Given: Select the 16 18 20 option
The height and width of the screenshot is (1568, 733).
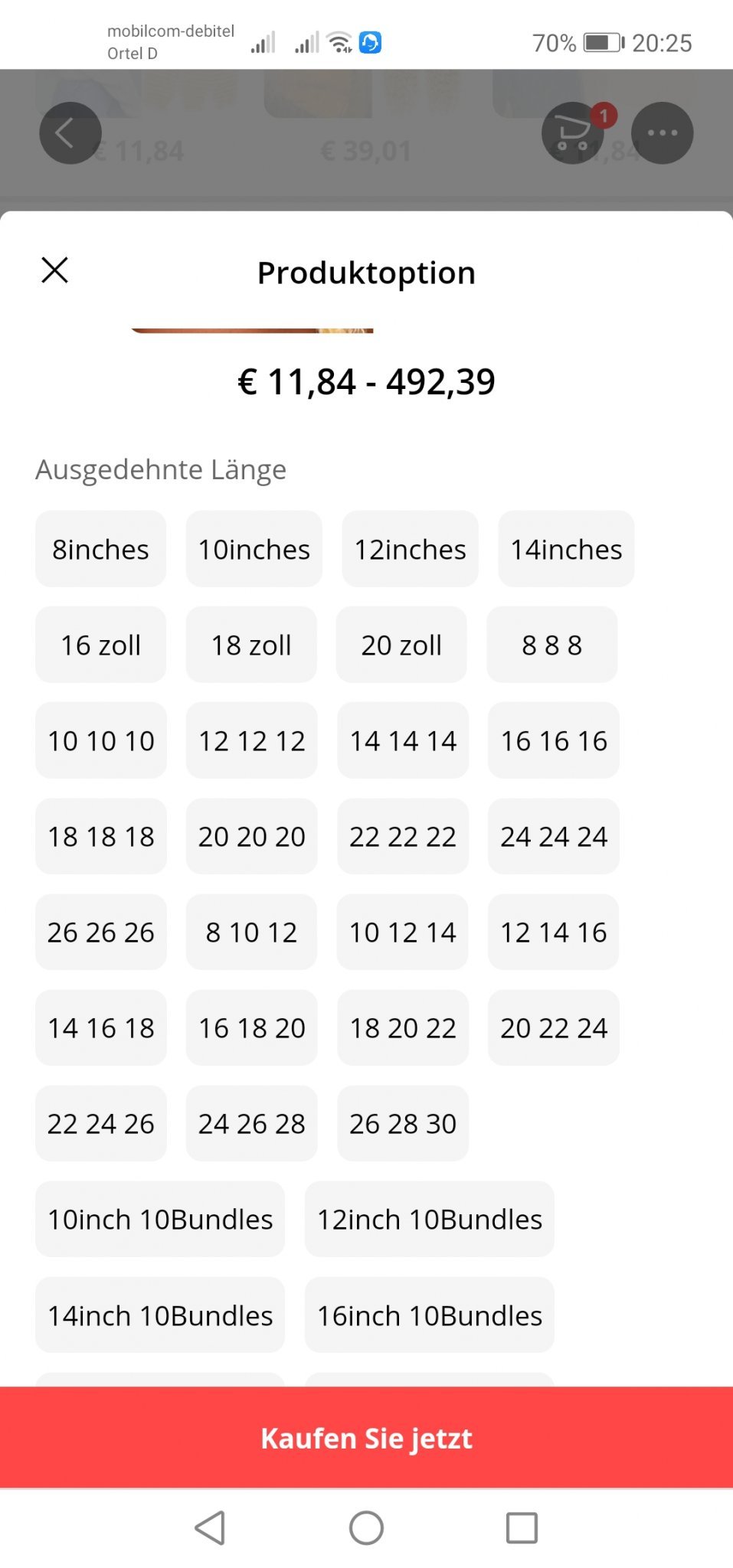Looking at the screenshot, I should (x=251, y=1027).
